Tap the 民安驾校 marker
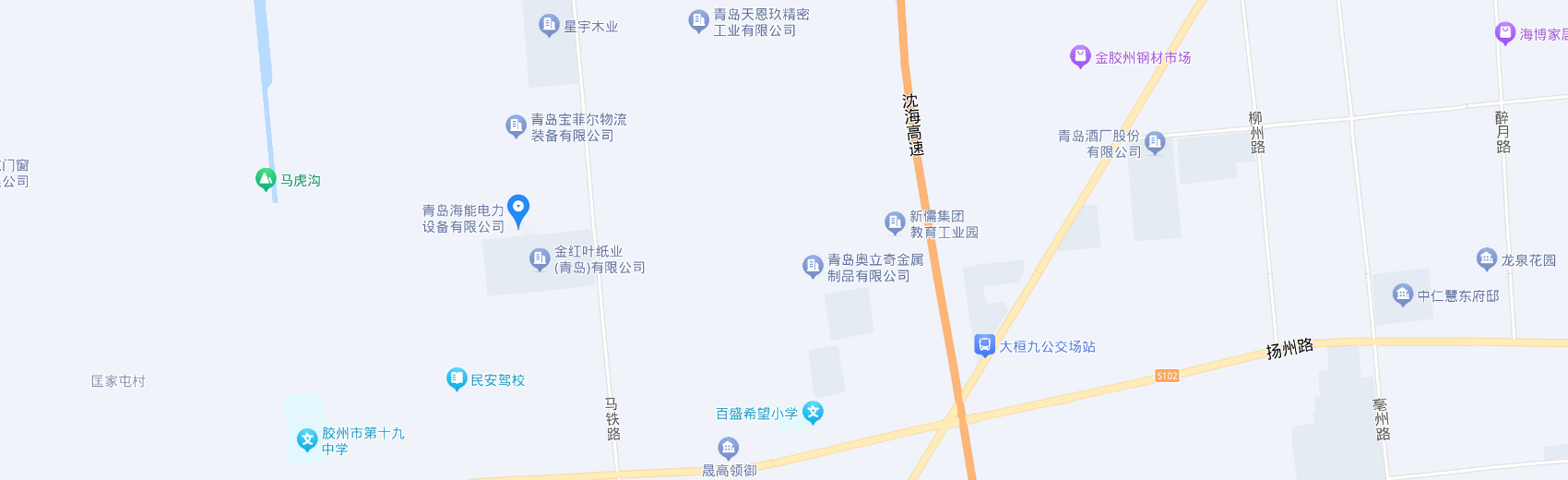 pos(457,378)
